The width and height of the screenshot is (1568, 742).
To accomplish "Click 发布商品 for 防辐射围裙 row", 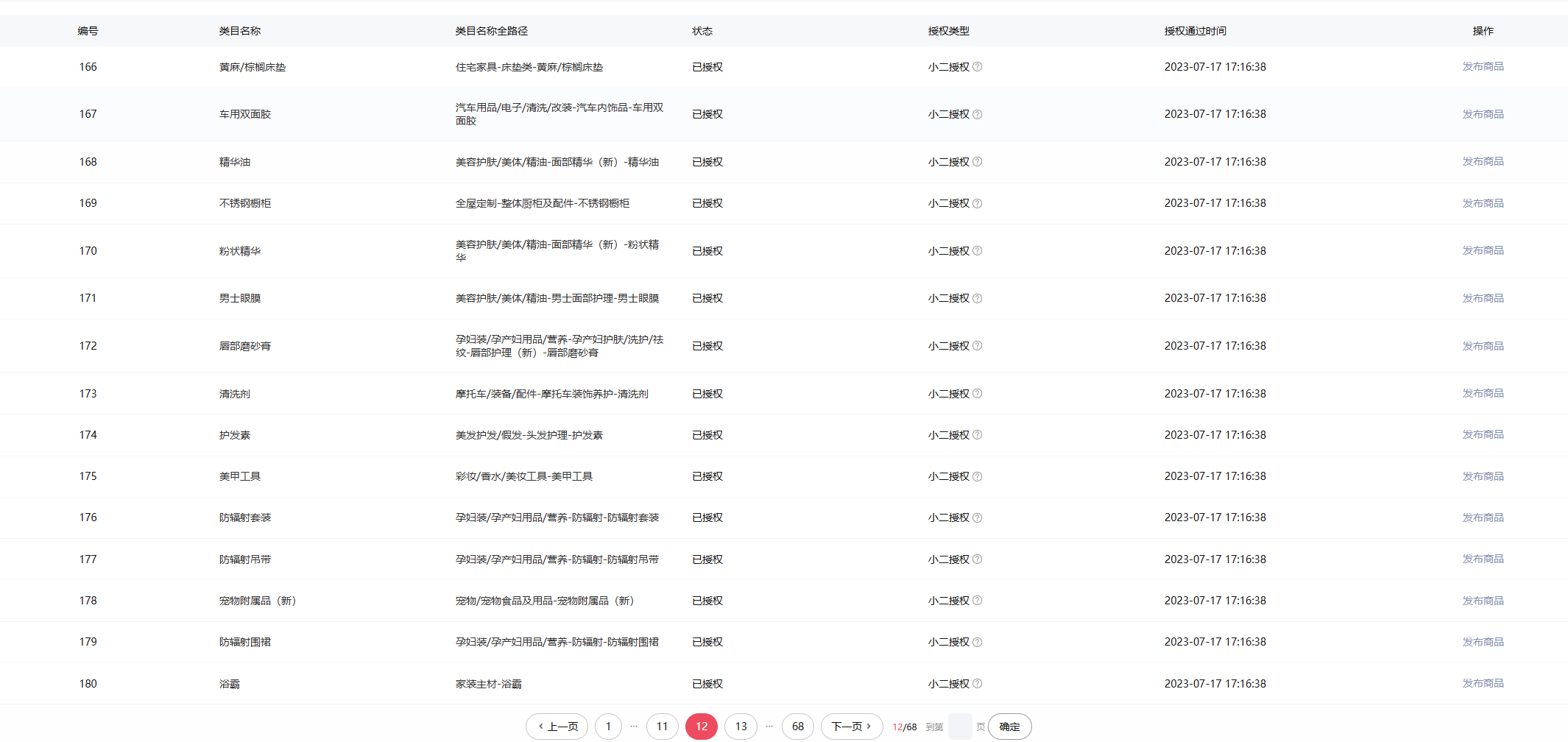I will point(1483,642).
